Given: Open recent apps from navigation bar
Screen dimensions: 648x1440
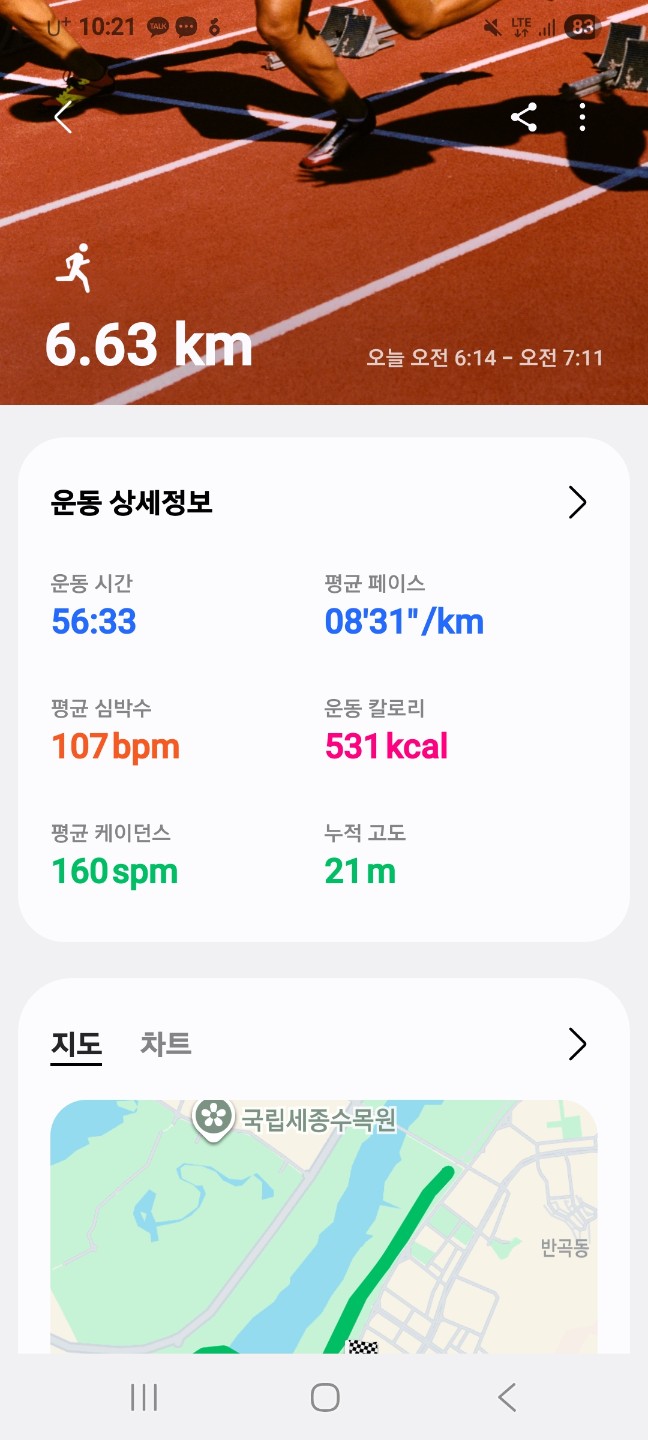Looking at the screenshot, I should (144, 1397).
